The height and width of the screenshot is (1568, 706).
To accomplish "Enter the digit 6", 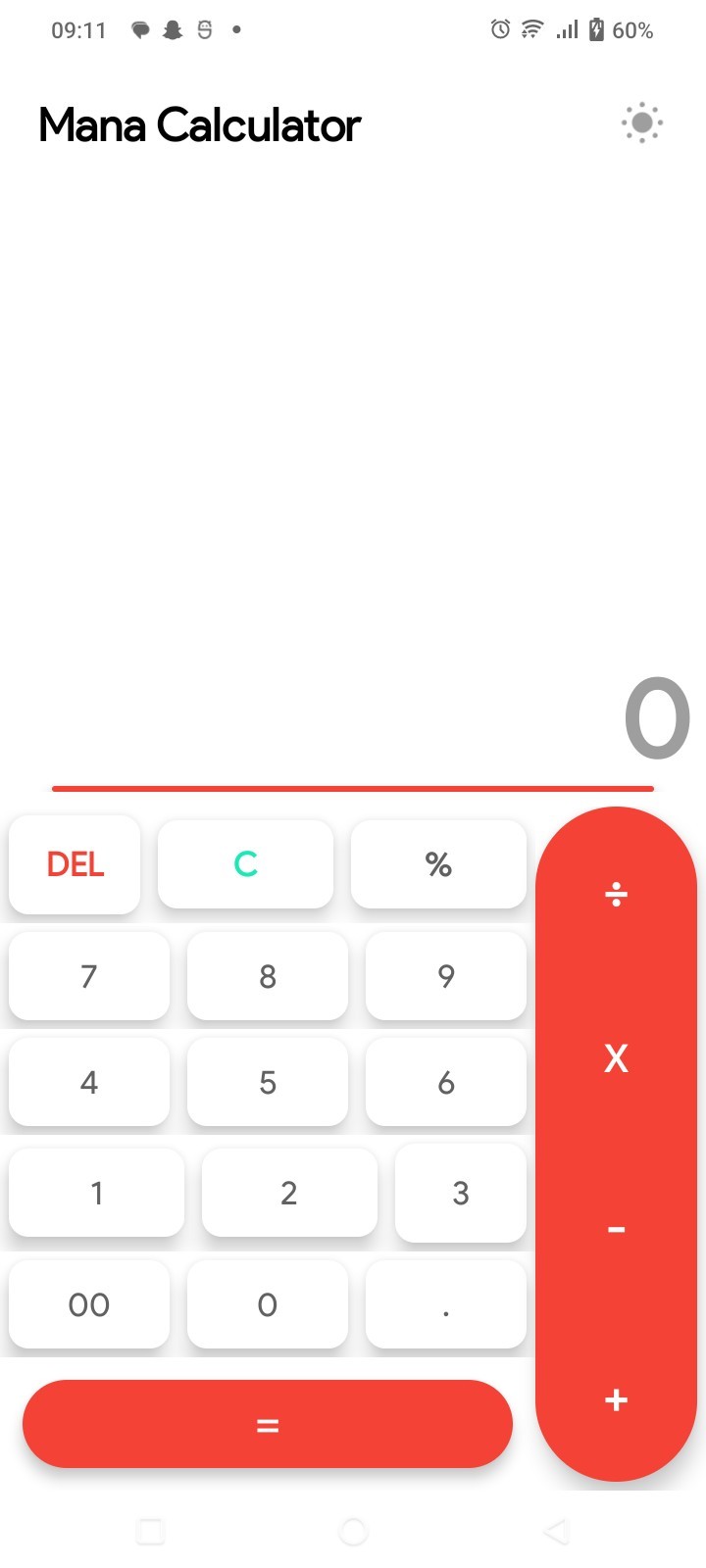I will tap(446, 1082).
